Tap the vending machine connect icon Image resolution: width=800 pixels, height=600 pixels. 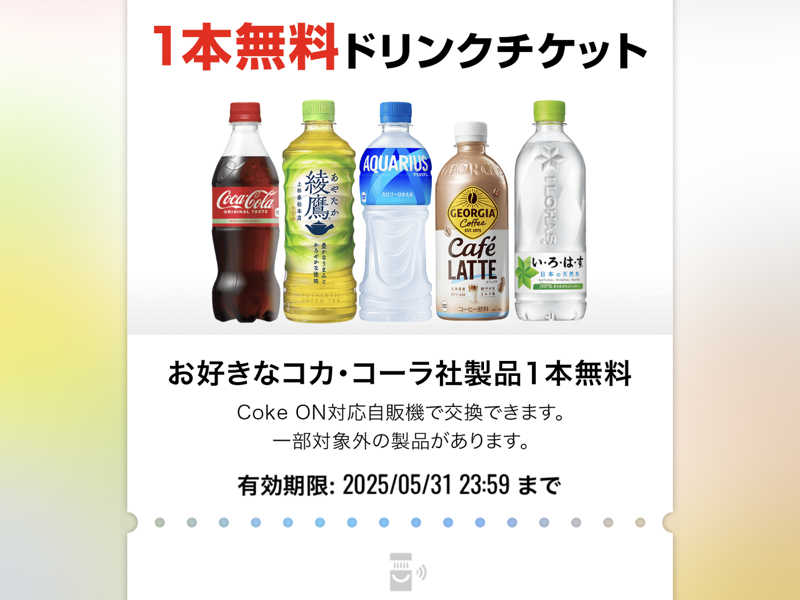point(403,573)
